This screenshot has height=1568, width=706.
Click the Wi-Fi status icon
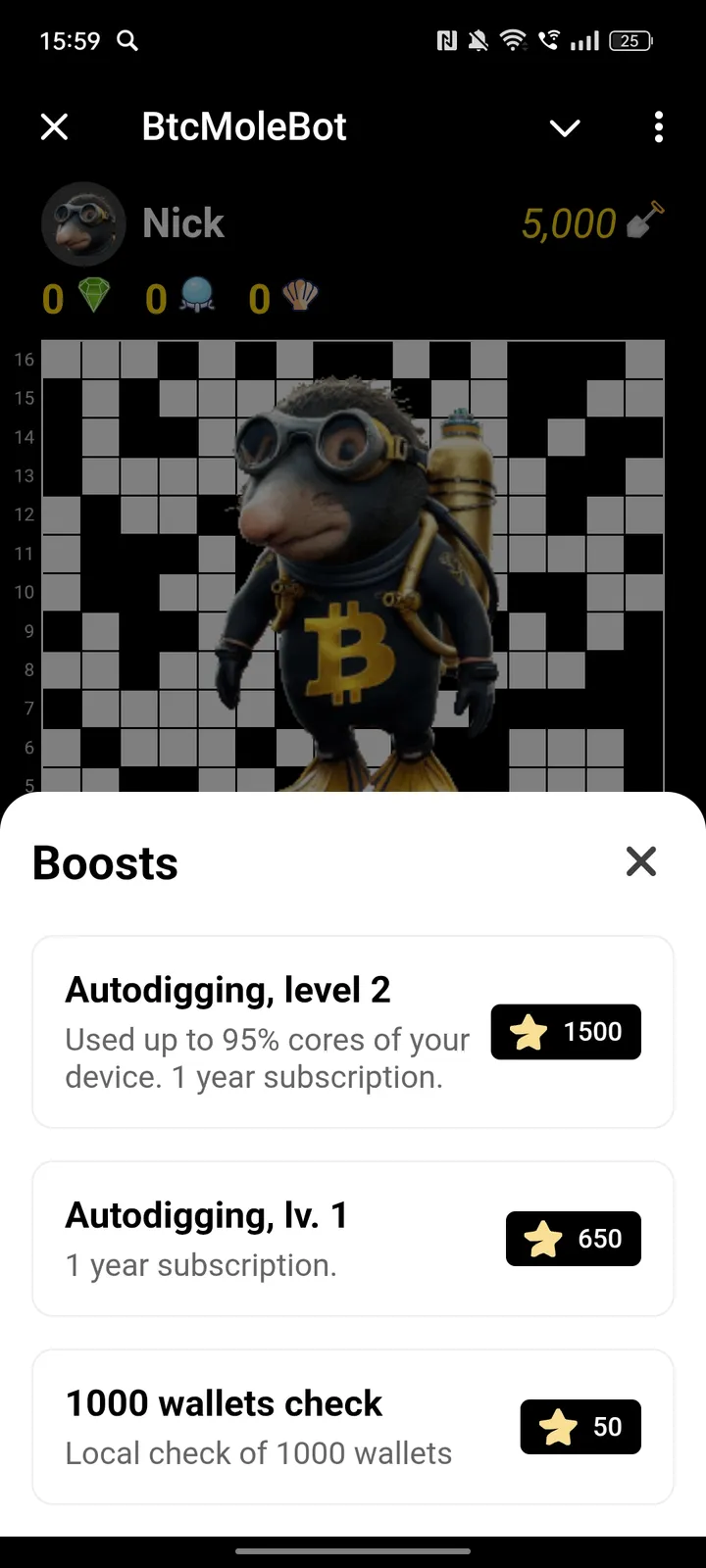[515, 40]
